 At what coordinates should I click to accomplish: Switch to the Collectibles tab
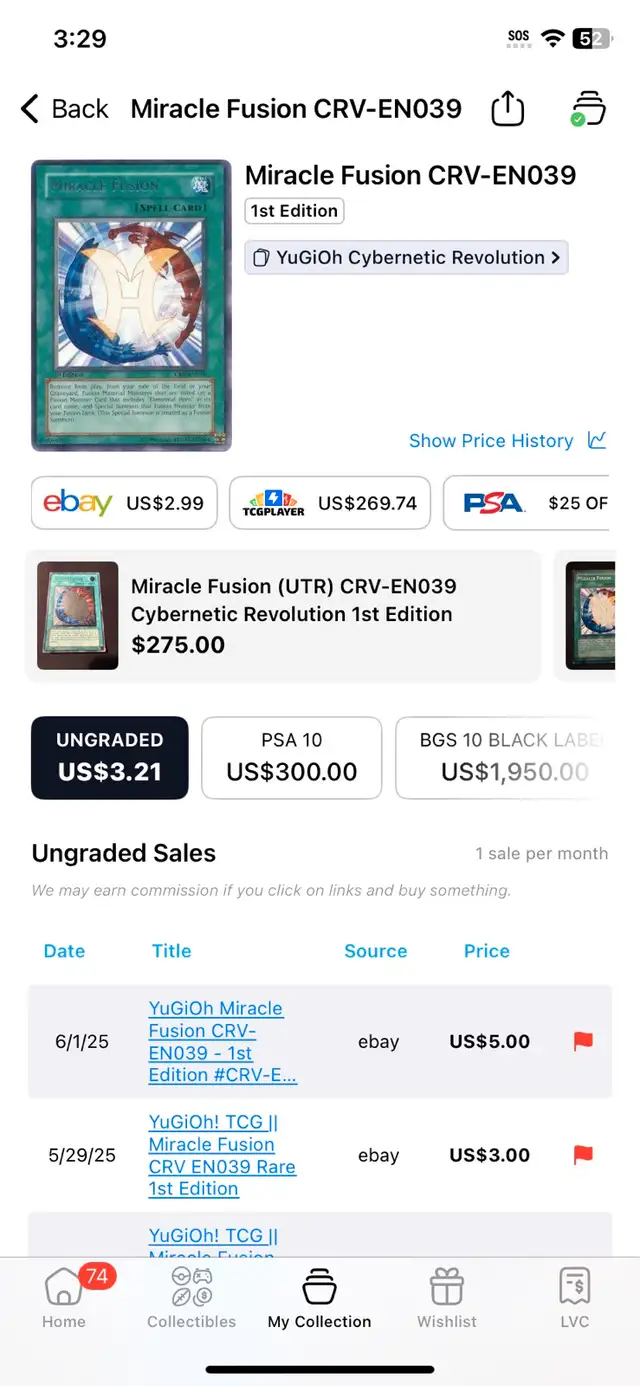pos(192,1296)
